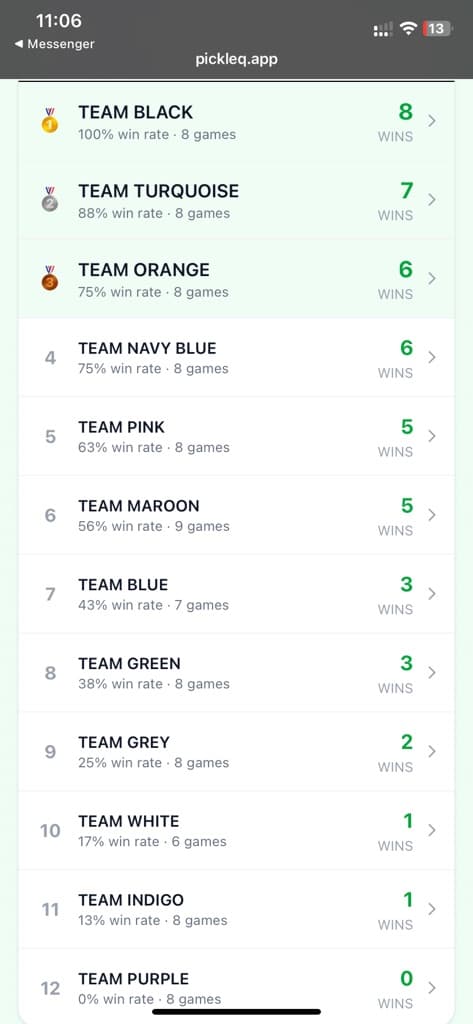View Team Turquoise's details
The image size is (473, 1024).
(x=236, y=200)
